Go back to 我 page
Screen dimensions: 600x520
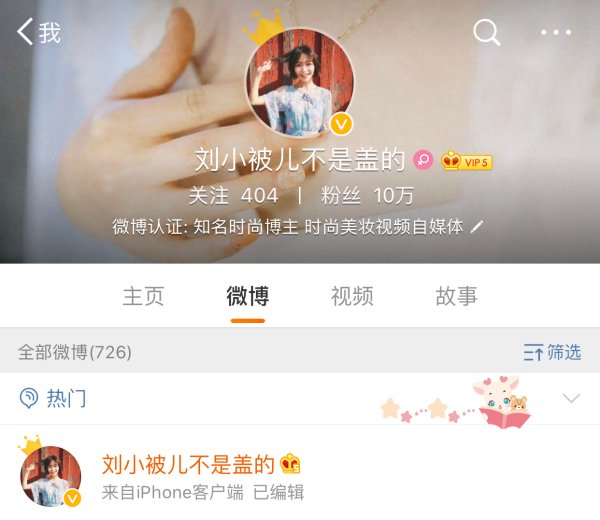coord(38,33)
